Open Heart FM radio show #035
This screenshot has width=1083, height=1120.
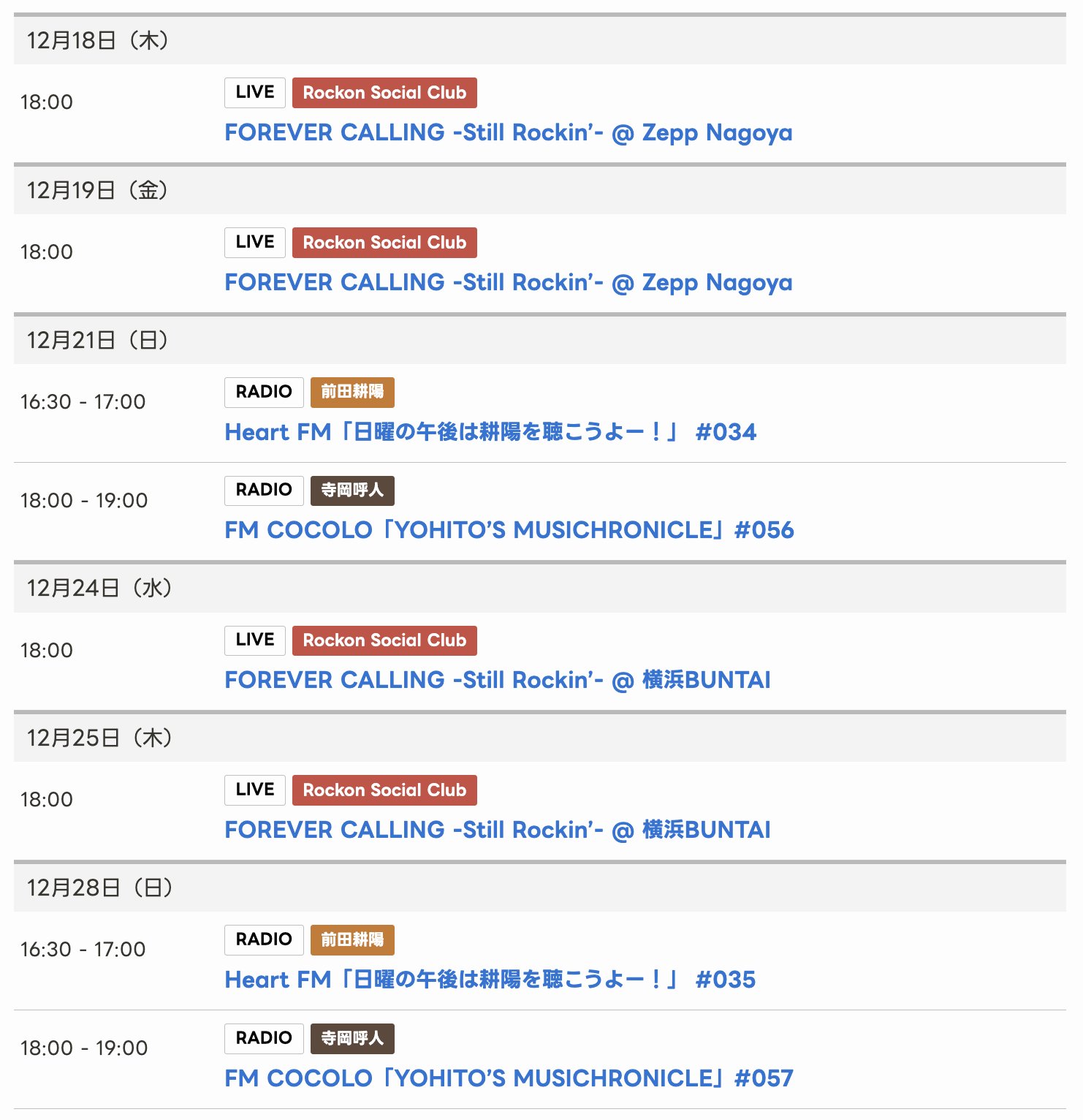point(490,980)
